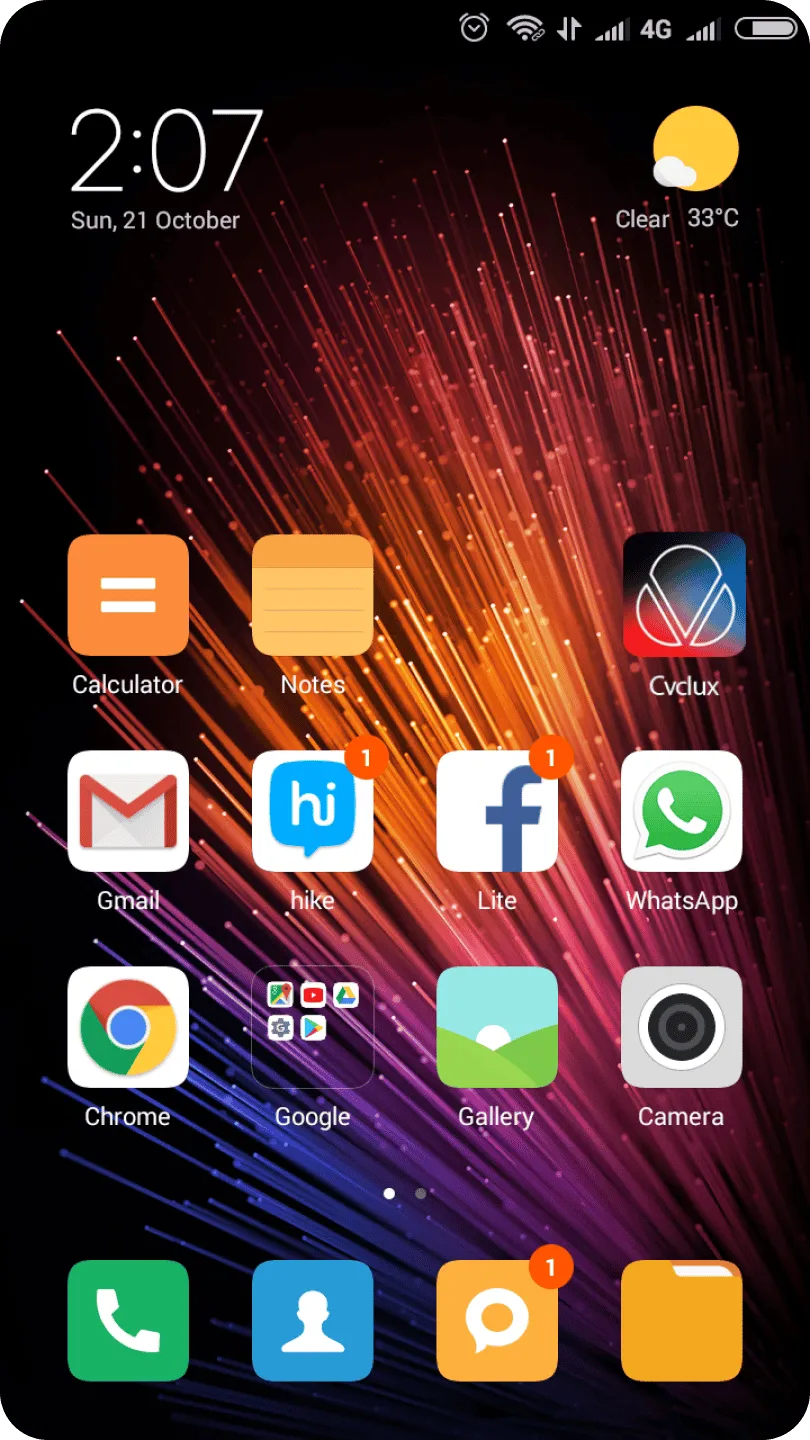Open the Messaging app with one unread
810x1440 pixels.
497,1320
